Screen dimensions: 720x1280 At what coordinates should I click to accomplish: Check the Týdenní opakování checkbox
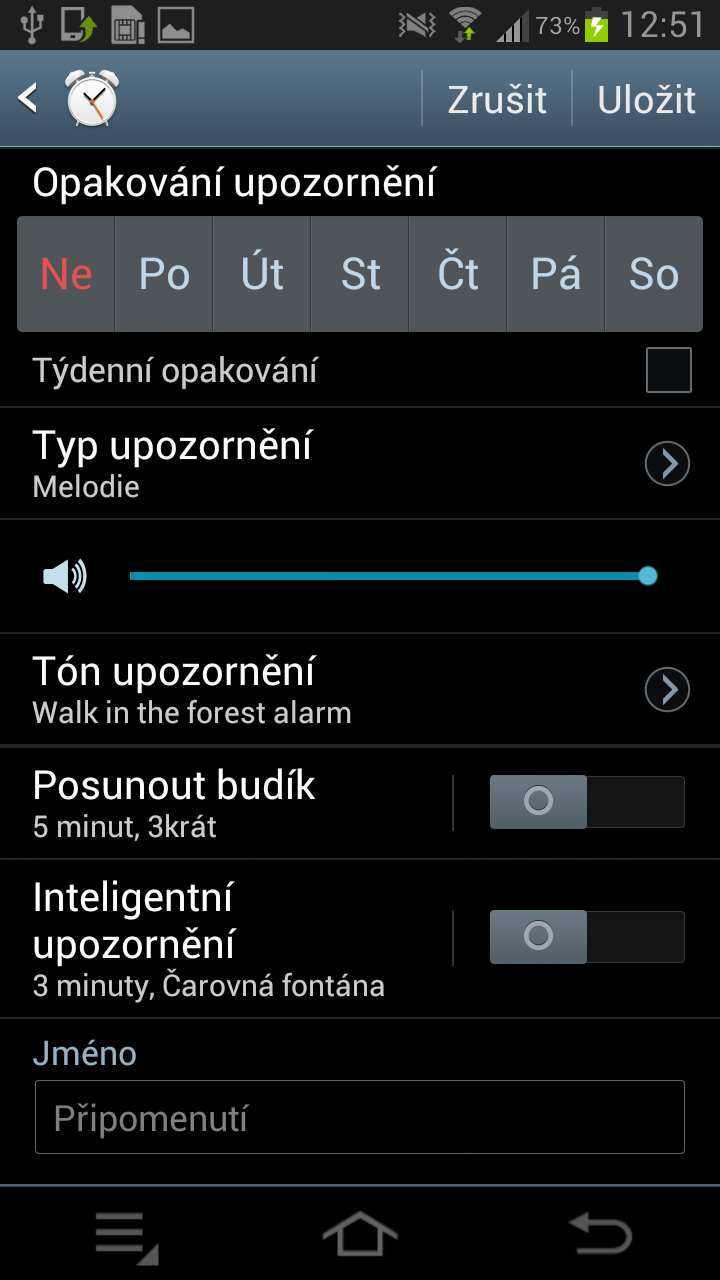pos(668,371)
